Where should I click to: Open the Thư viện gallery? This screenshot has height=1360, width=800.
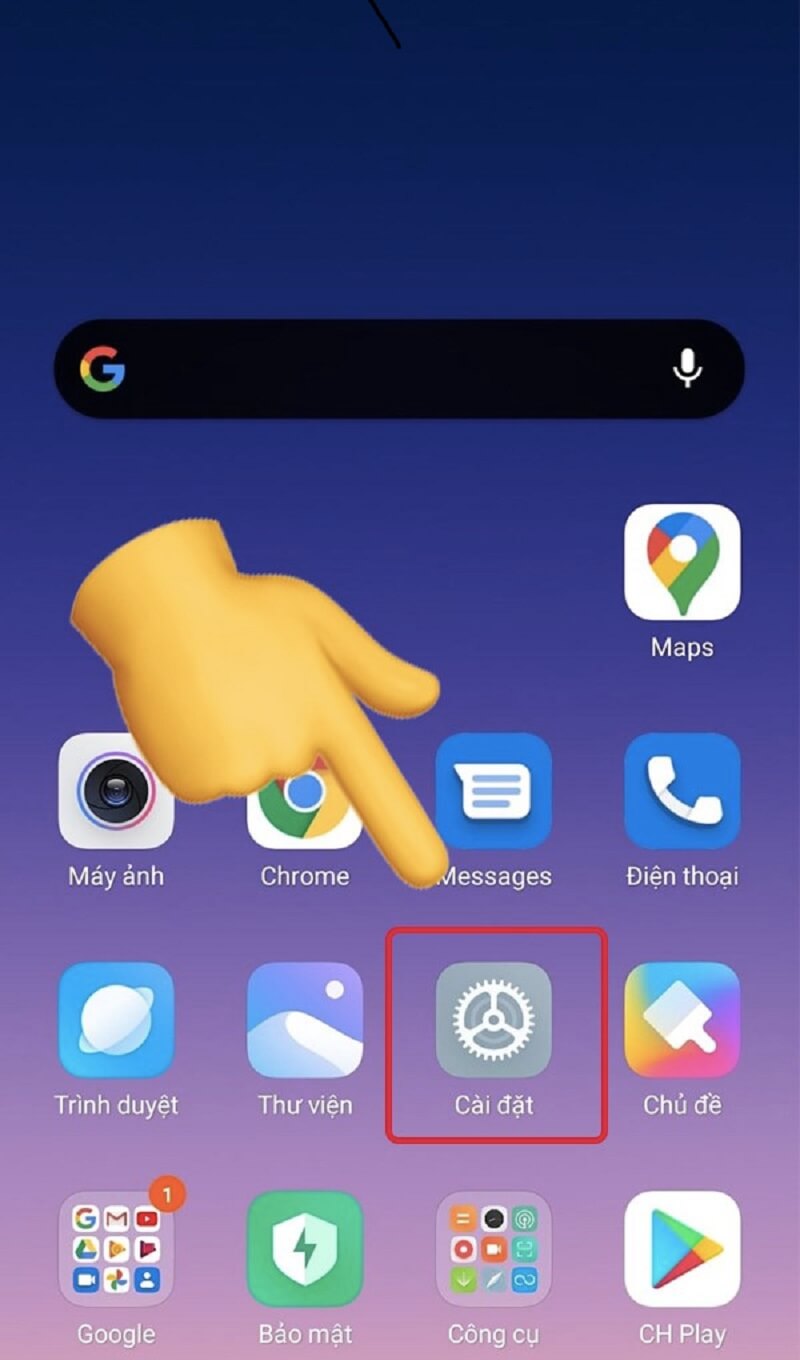tap(305, 1020)
